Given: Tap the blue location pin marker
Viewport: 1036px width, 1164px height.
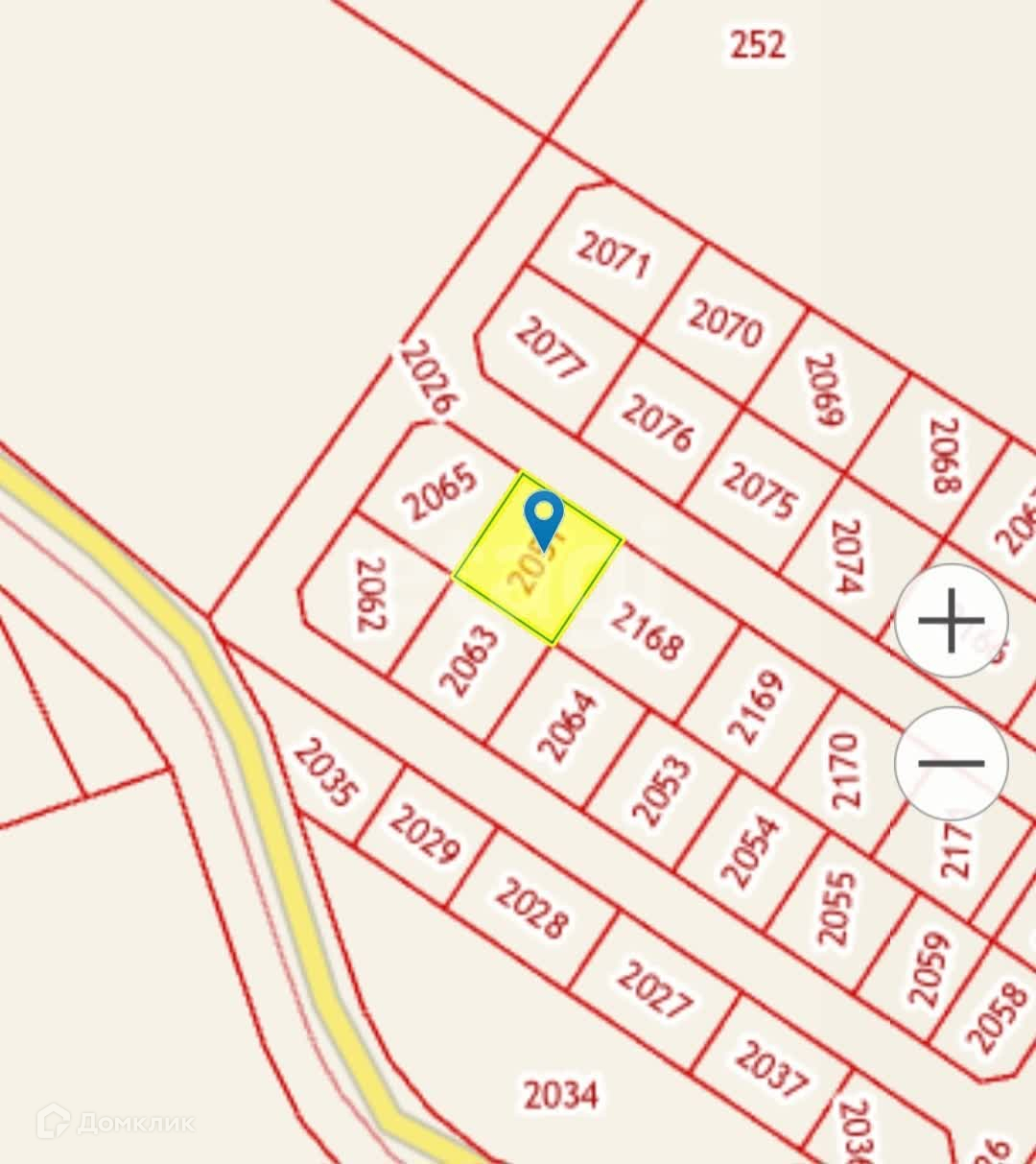Looking at the screenshot, I should (x=544, y=518).
